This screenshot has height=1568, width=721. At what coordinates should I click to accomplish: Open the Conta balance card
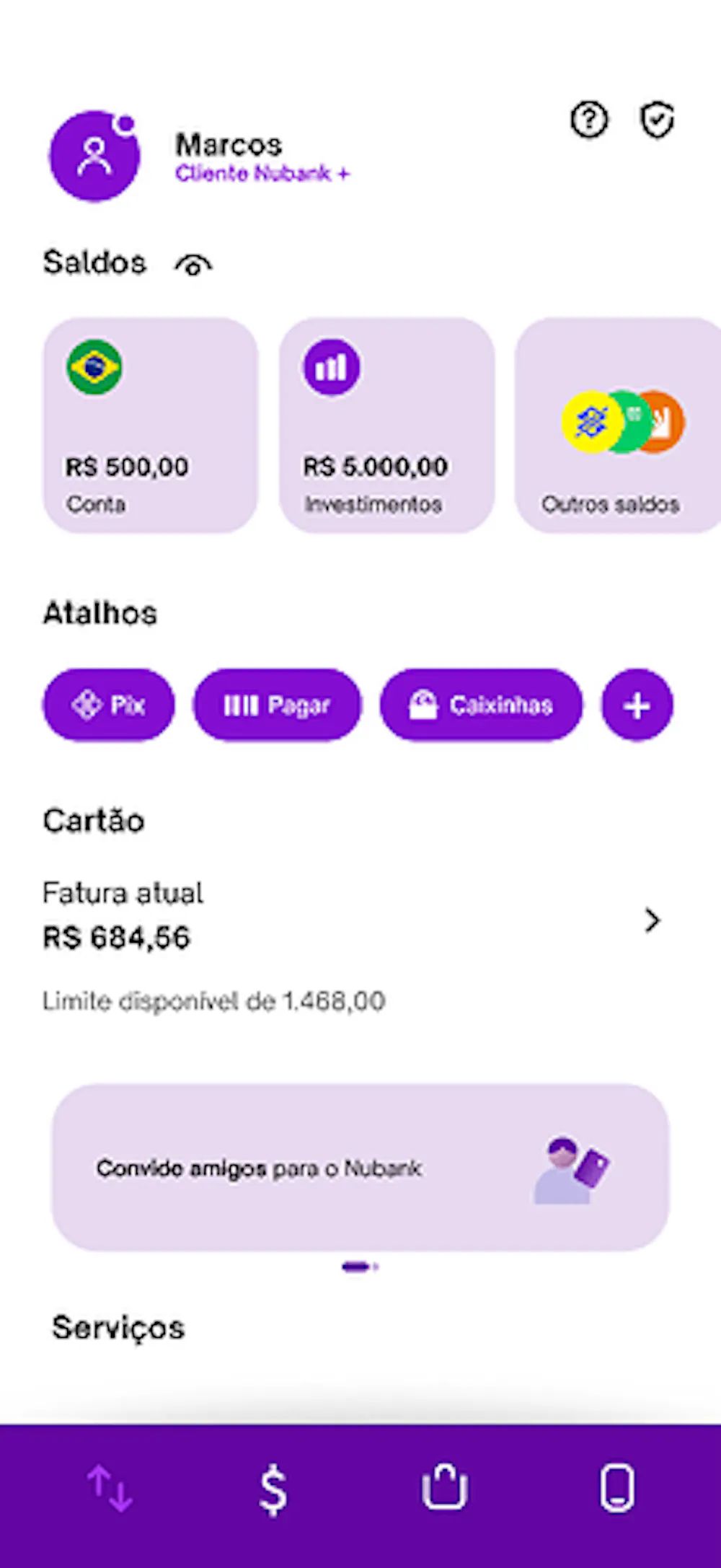(x=151, y=426)
